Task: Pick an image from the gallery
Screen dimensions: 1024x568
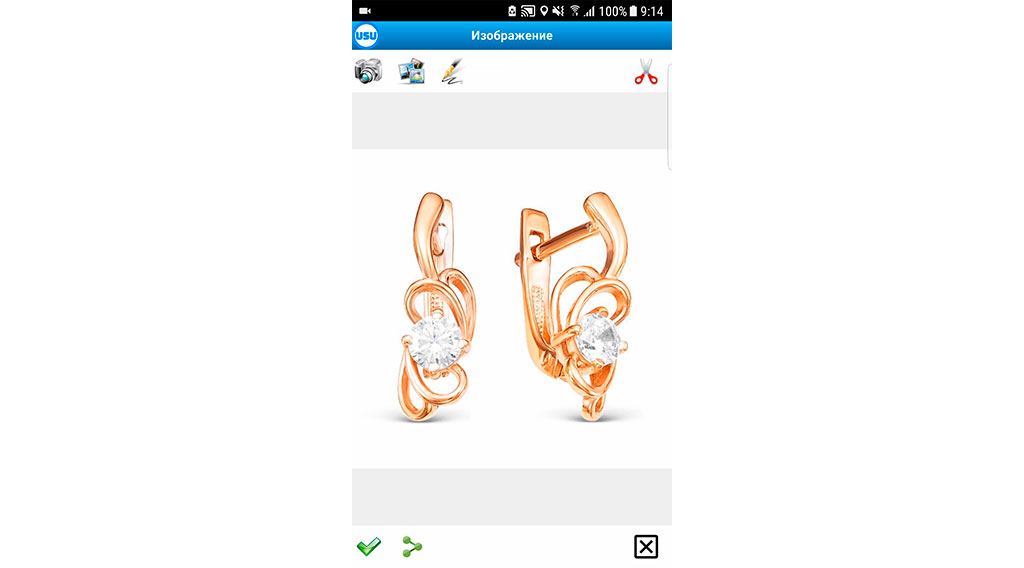Action: point(411,72)
